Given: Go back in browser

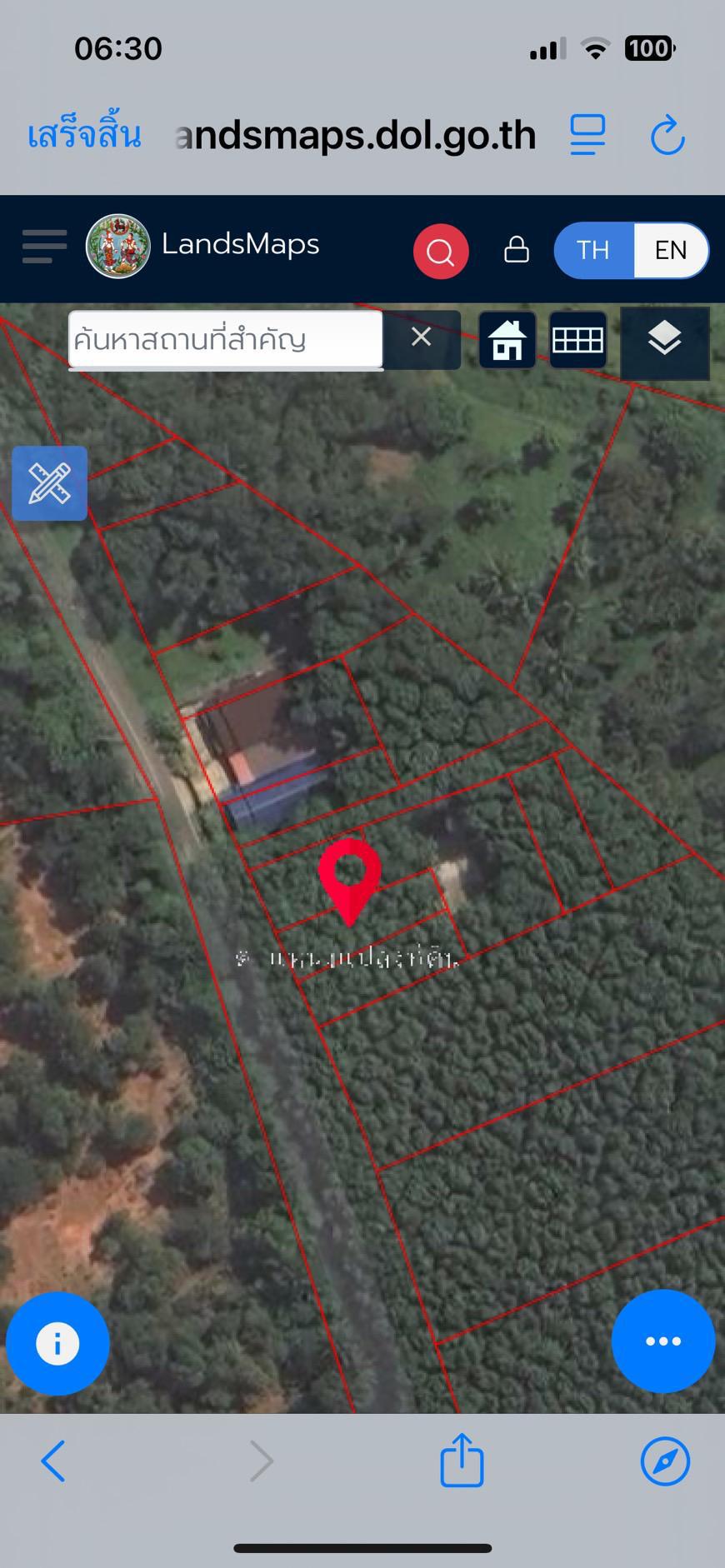Looking at the screenshot, I should (53, 1461).
